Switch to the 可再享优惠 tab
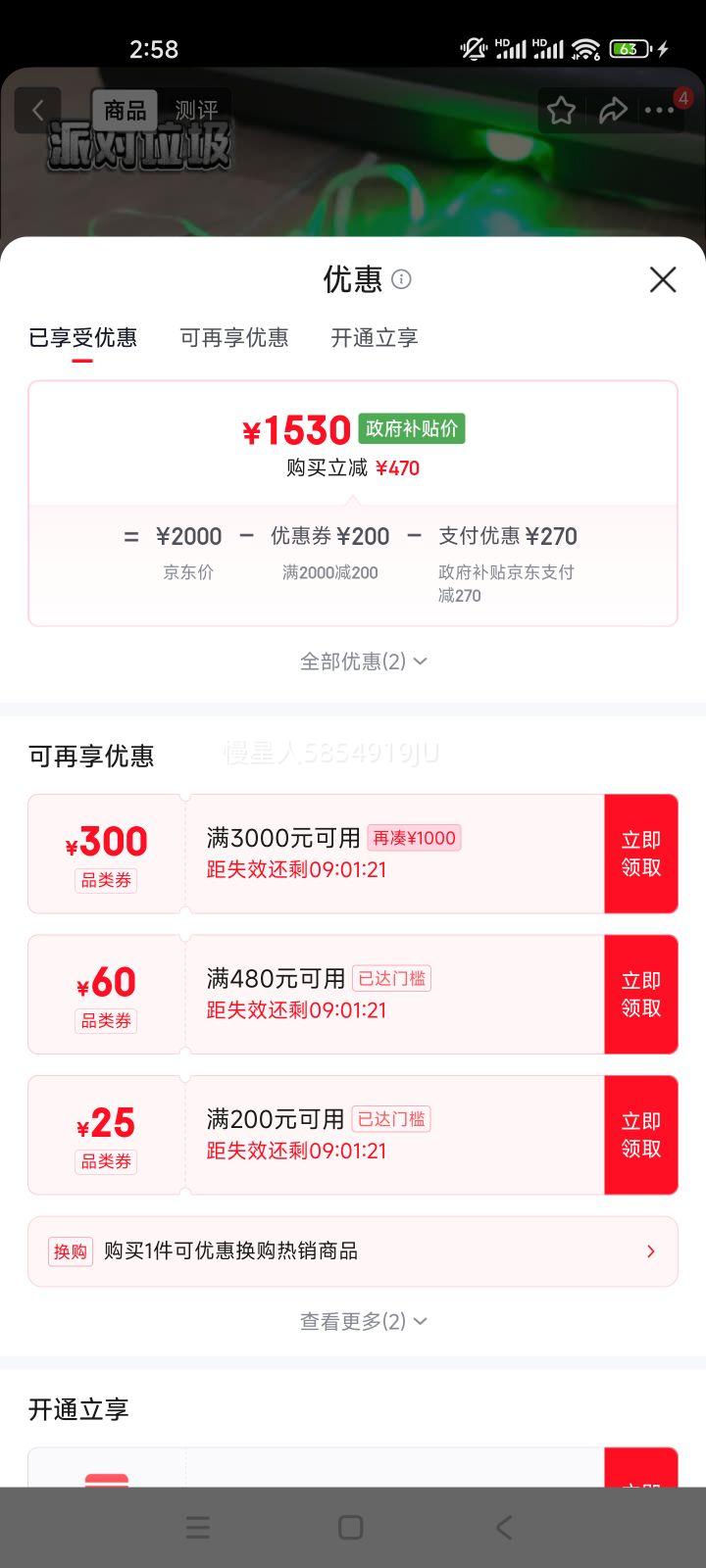The image size is (706, 1568). (x=234, y=337)
